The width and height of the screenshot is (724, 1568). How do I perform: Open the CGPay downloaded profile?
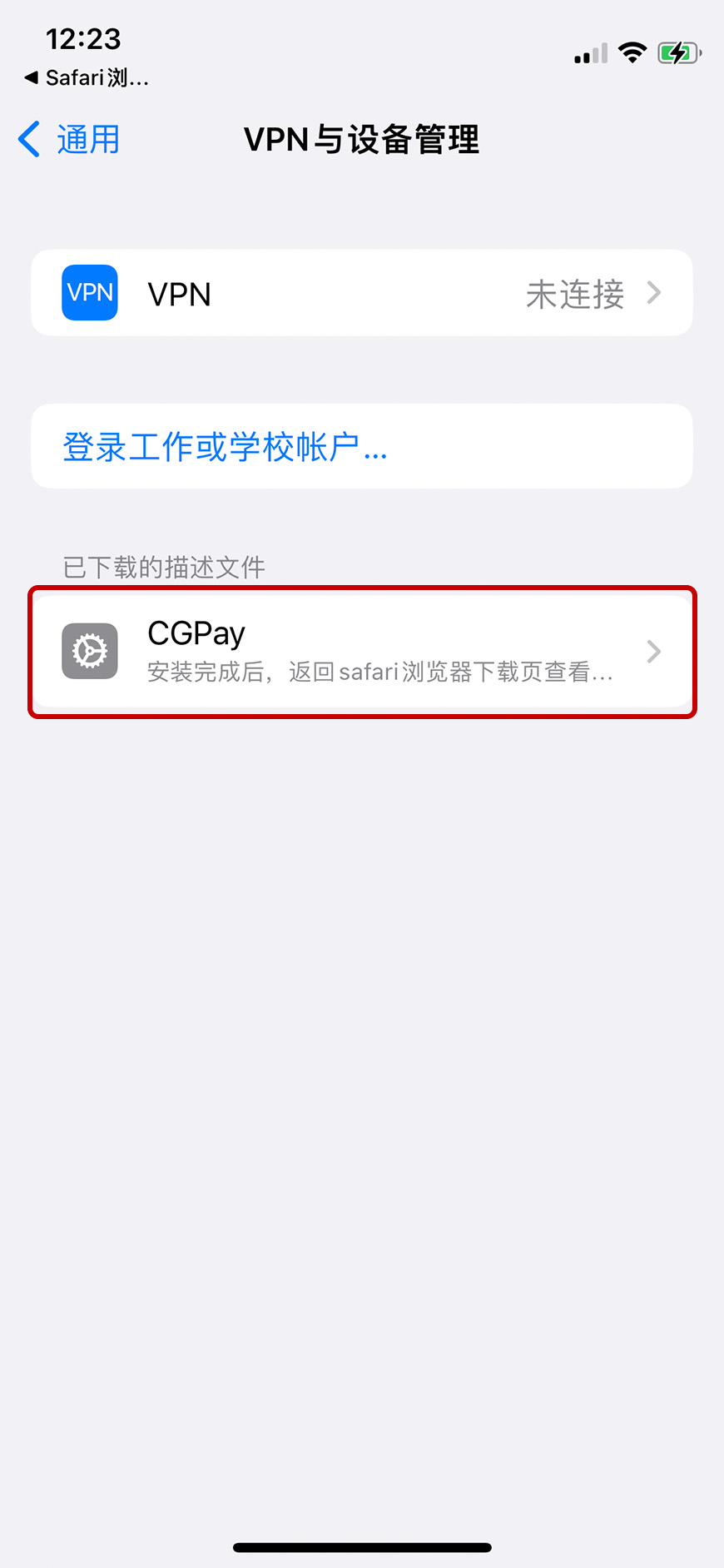(361, 652)
